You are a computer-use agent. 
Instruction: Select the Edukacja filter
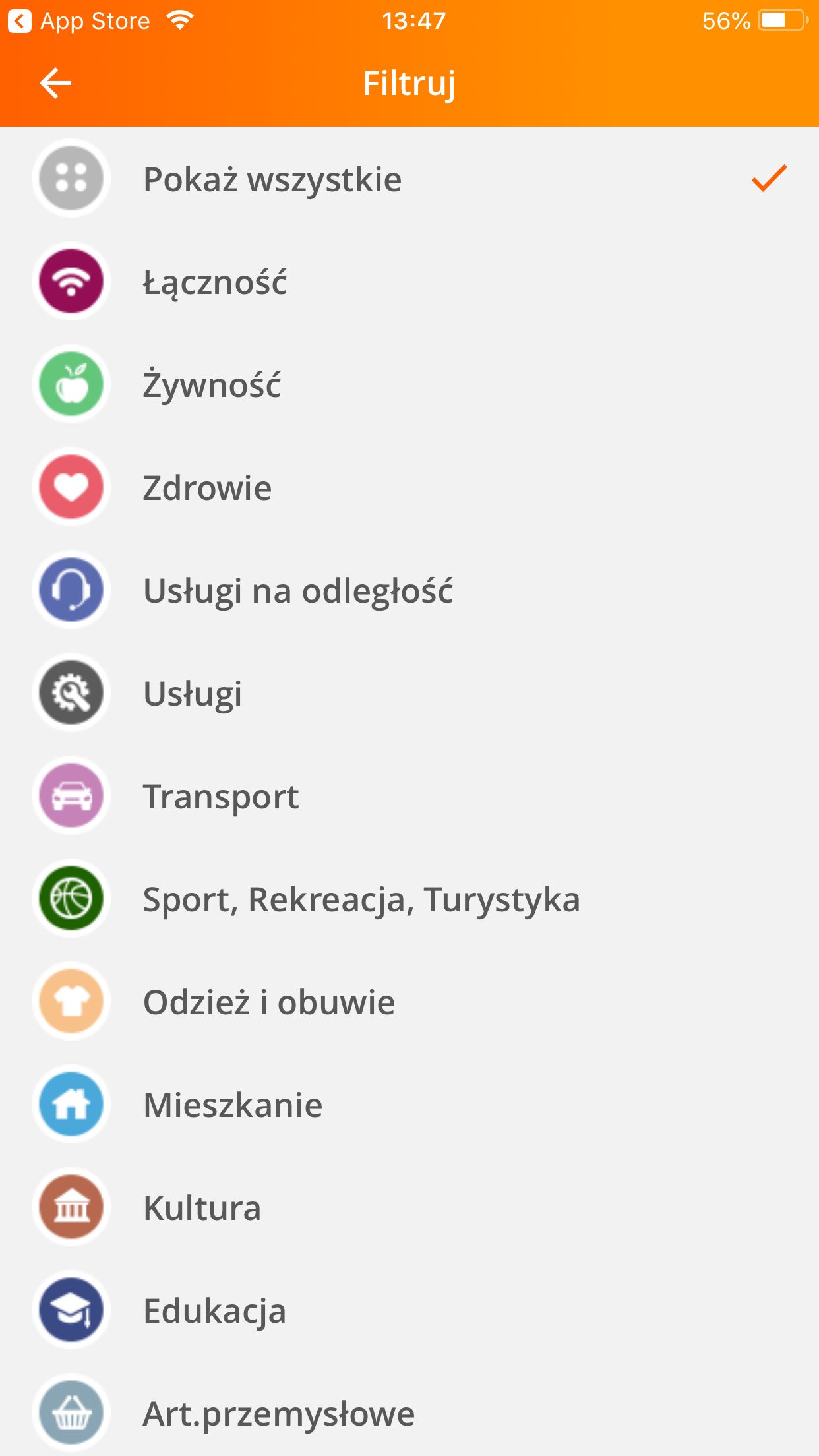click(x=409, y=1310)
